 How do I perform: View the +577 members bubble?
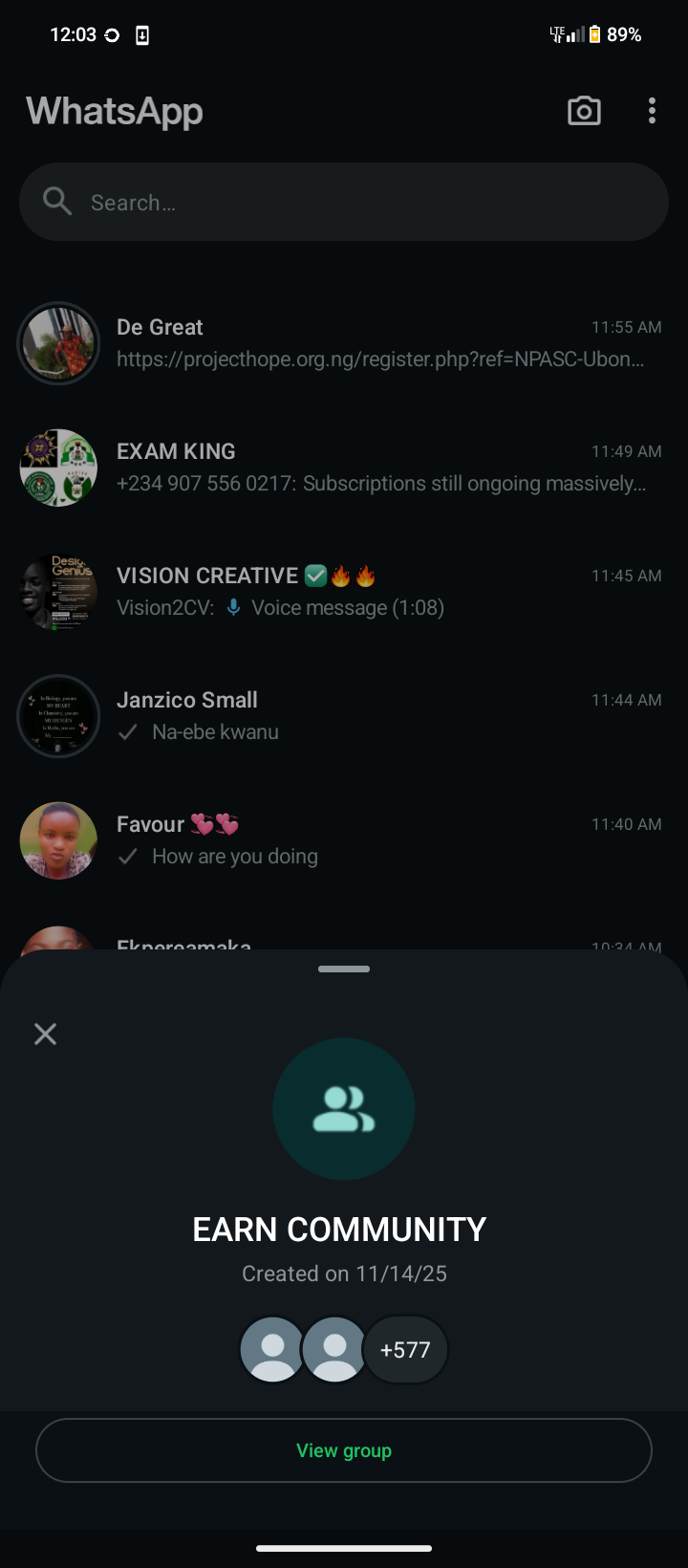406,1350
